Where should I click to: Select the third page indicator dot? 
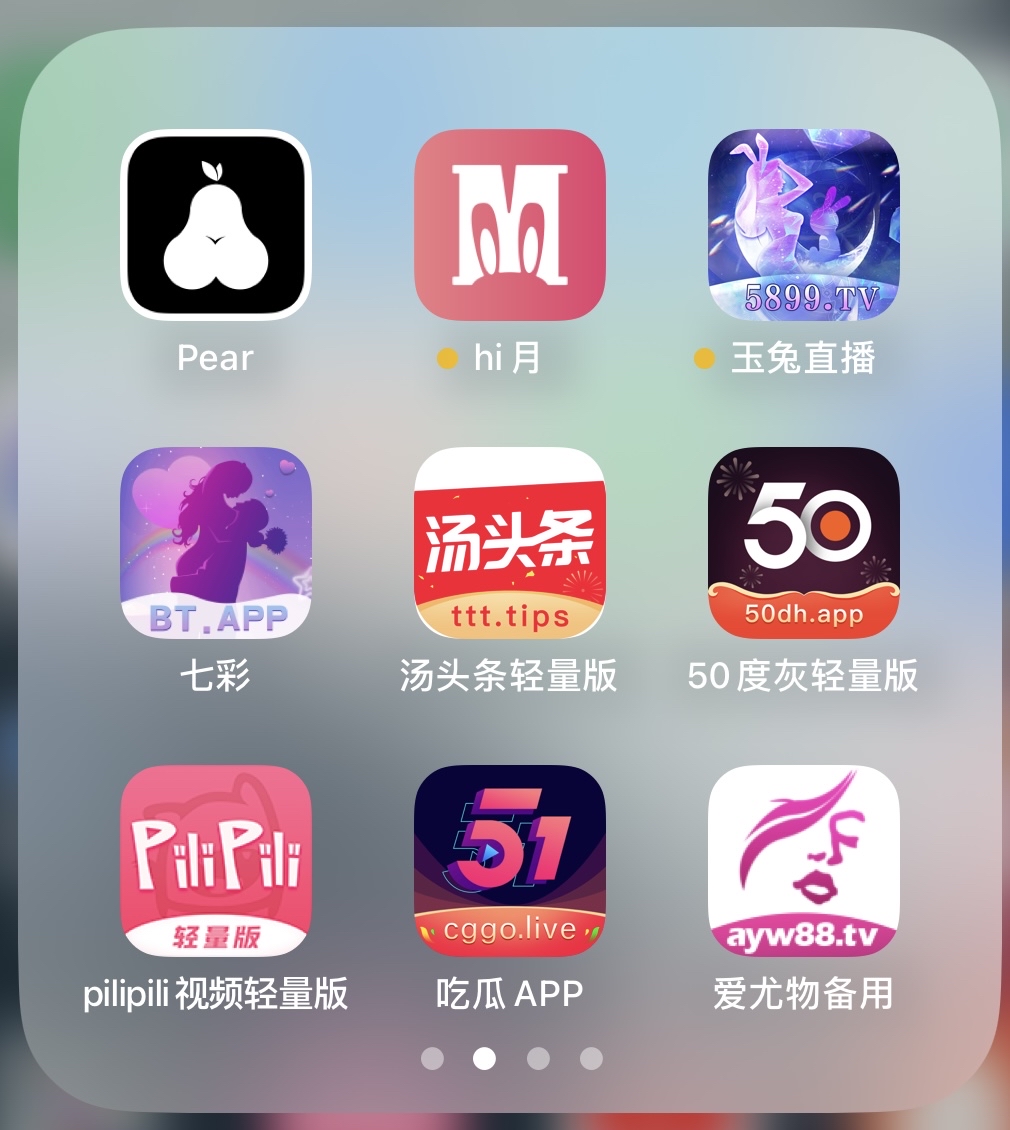tap(538, 1058)
